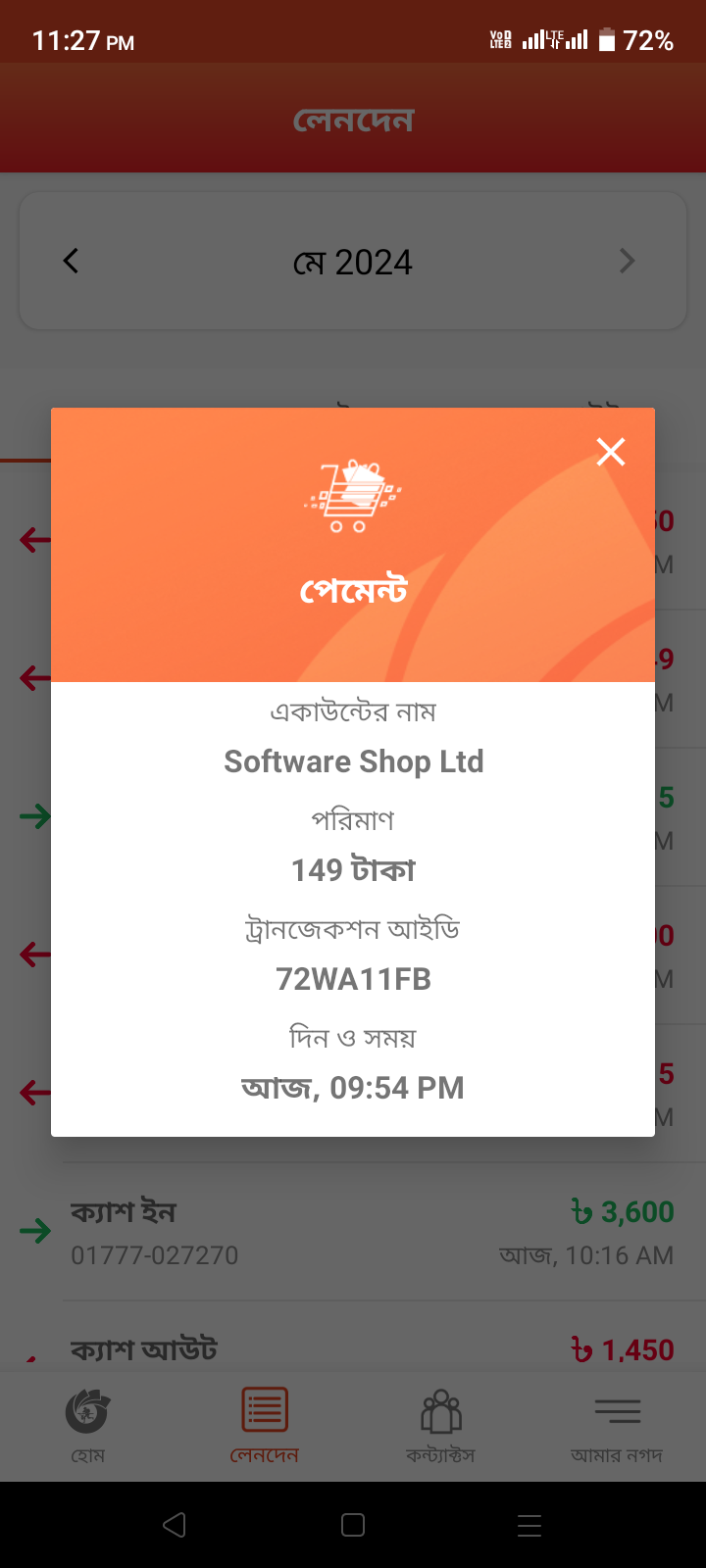The image size is (706, 1568).
Task: Switch to আমার নগদ tab
Action: pyautogui.click(x=617, y=1425)
